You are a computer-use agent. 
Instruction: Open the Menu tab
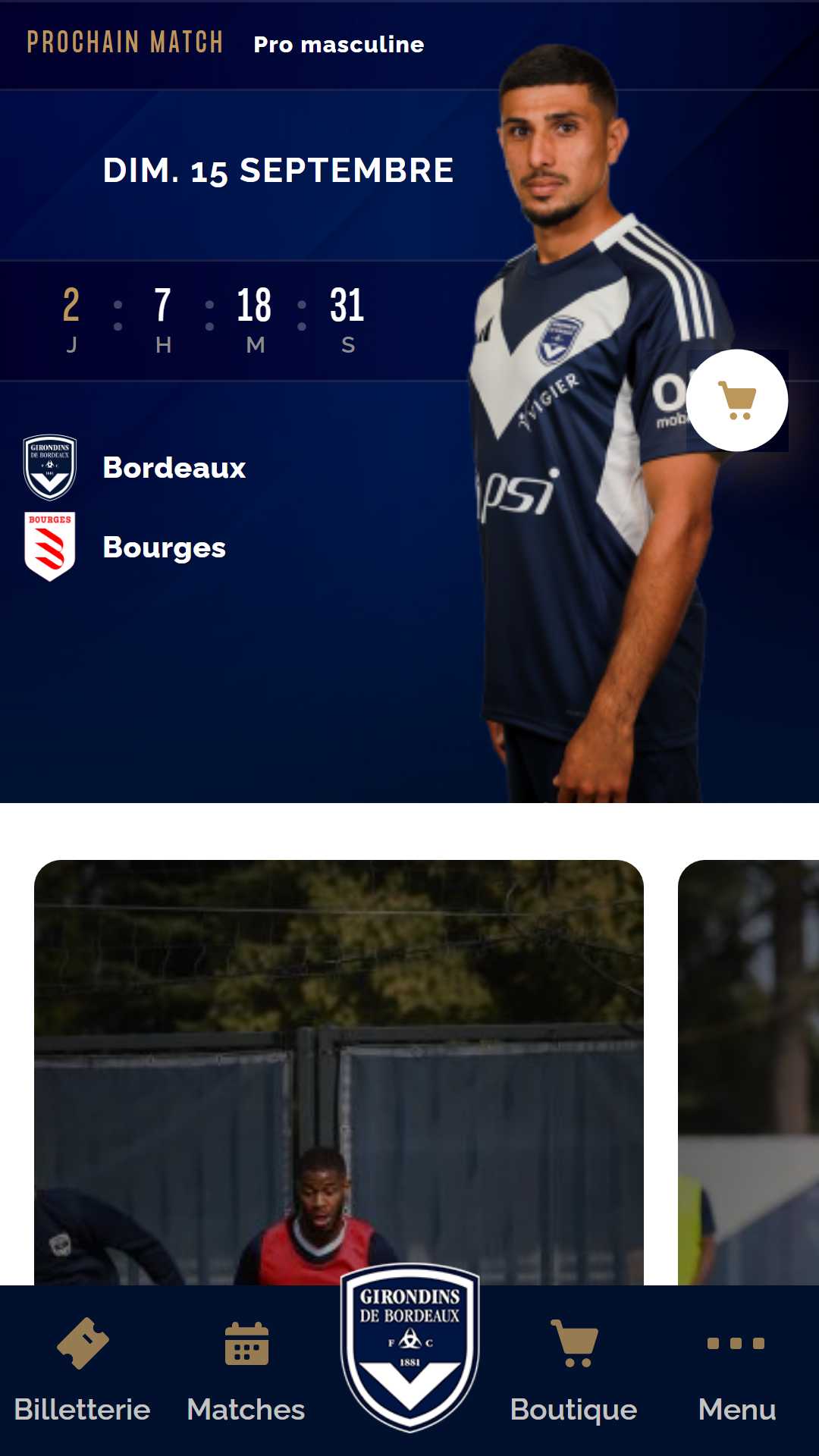tap(737, 1371)
